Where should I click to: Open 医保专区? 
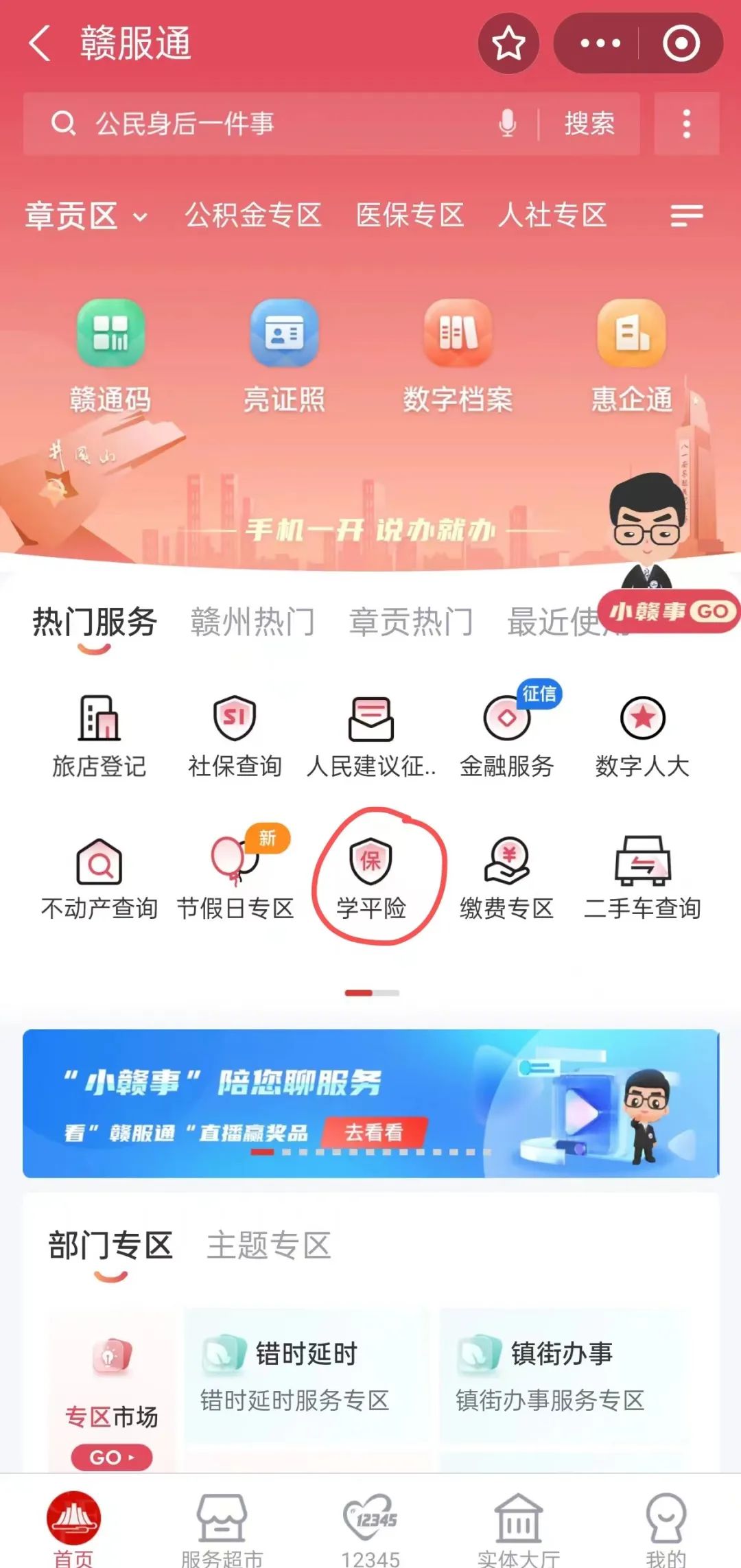[x=410, y=215]
